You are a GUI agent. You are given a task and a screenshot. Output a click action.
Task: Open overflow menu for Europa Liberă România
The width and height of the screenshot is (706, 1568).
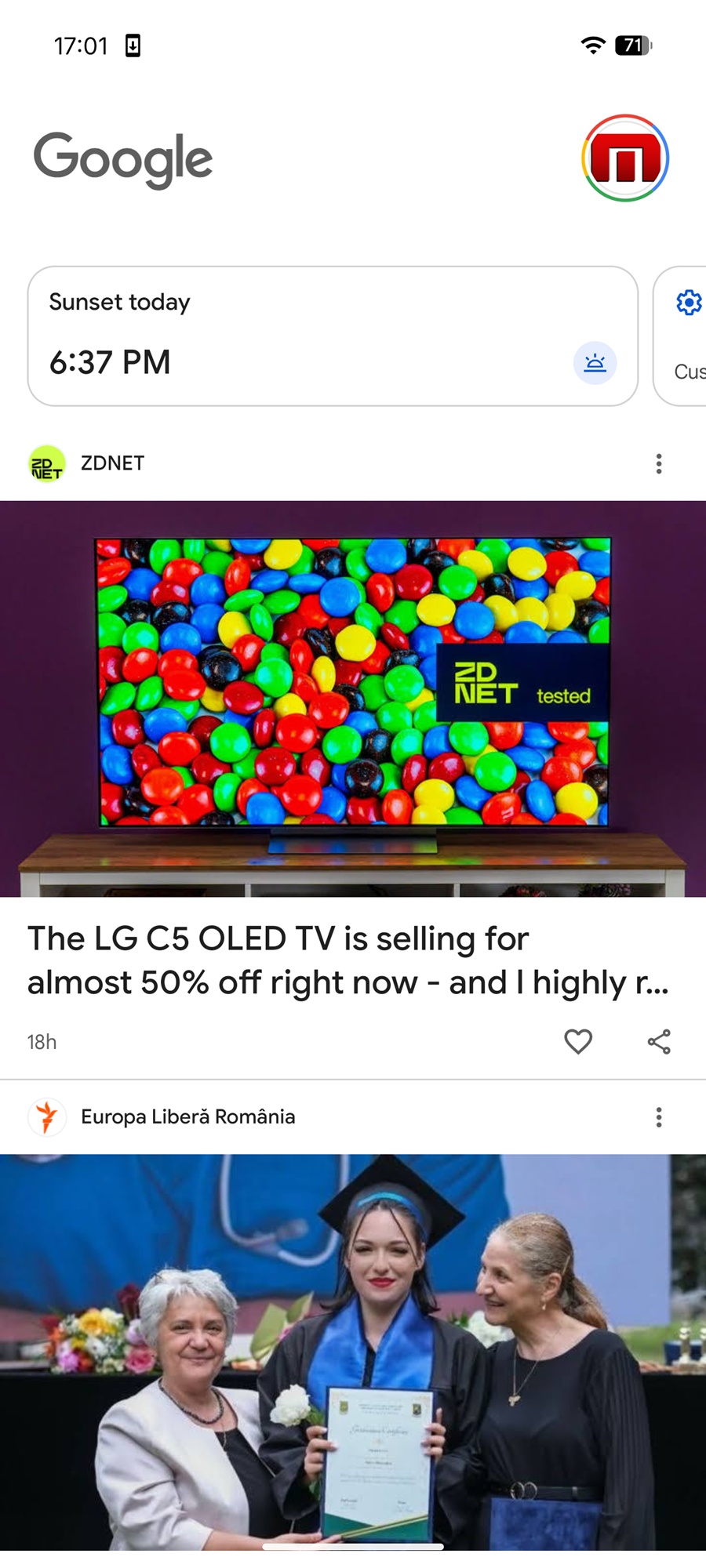(658, 1116)
